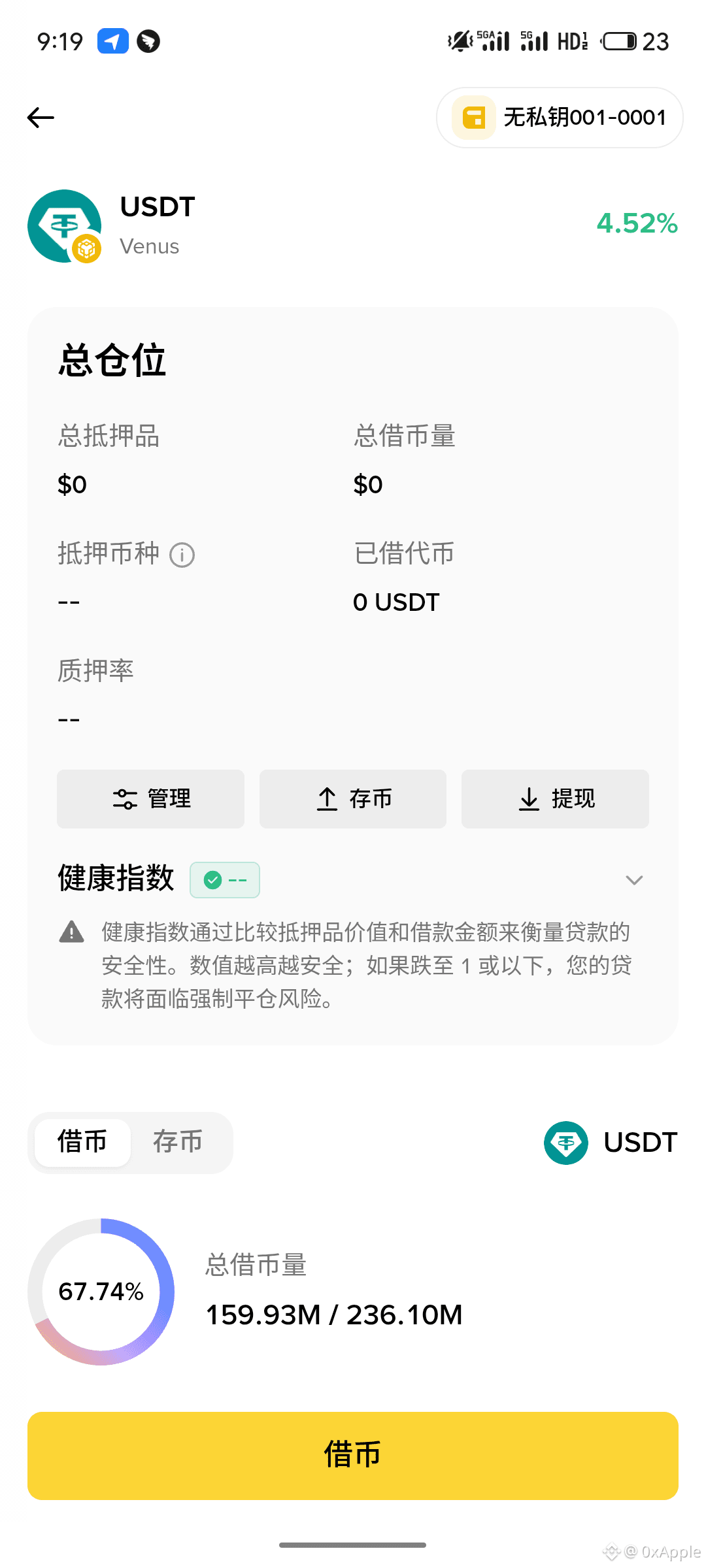Image resolution: width=706 pixels, height=1568 pixels.
Task: Show info for 抵押币种
Action: [182, 555]
